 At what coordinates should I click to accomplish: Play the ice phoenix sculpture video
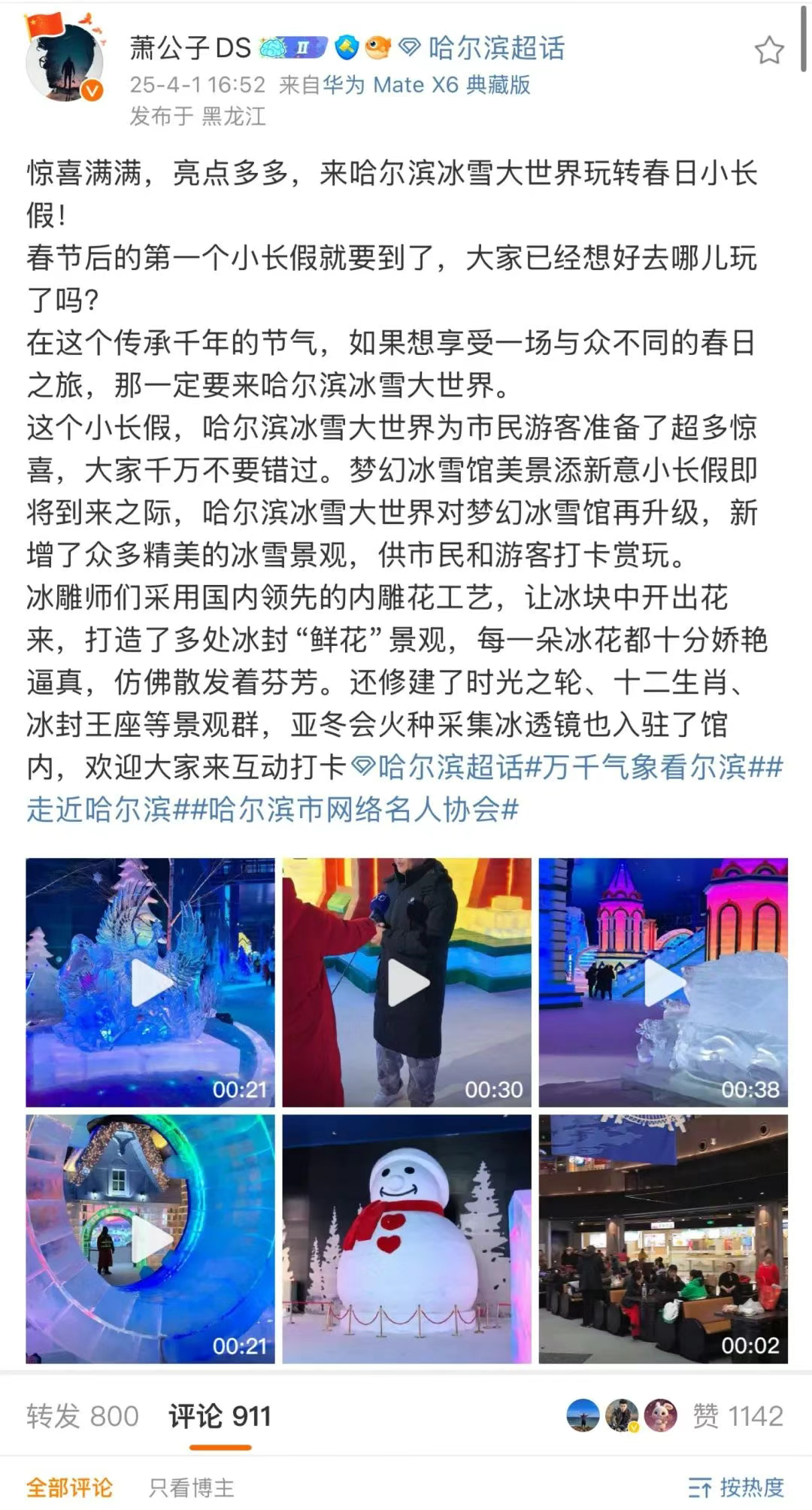(150, 982)
